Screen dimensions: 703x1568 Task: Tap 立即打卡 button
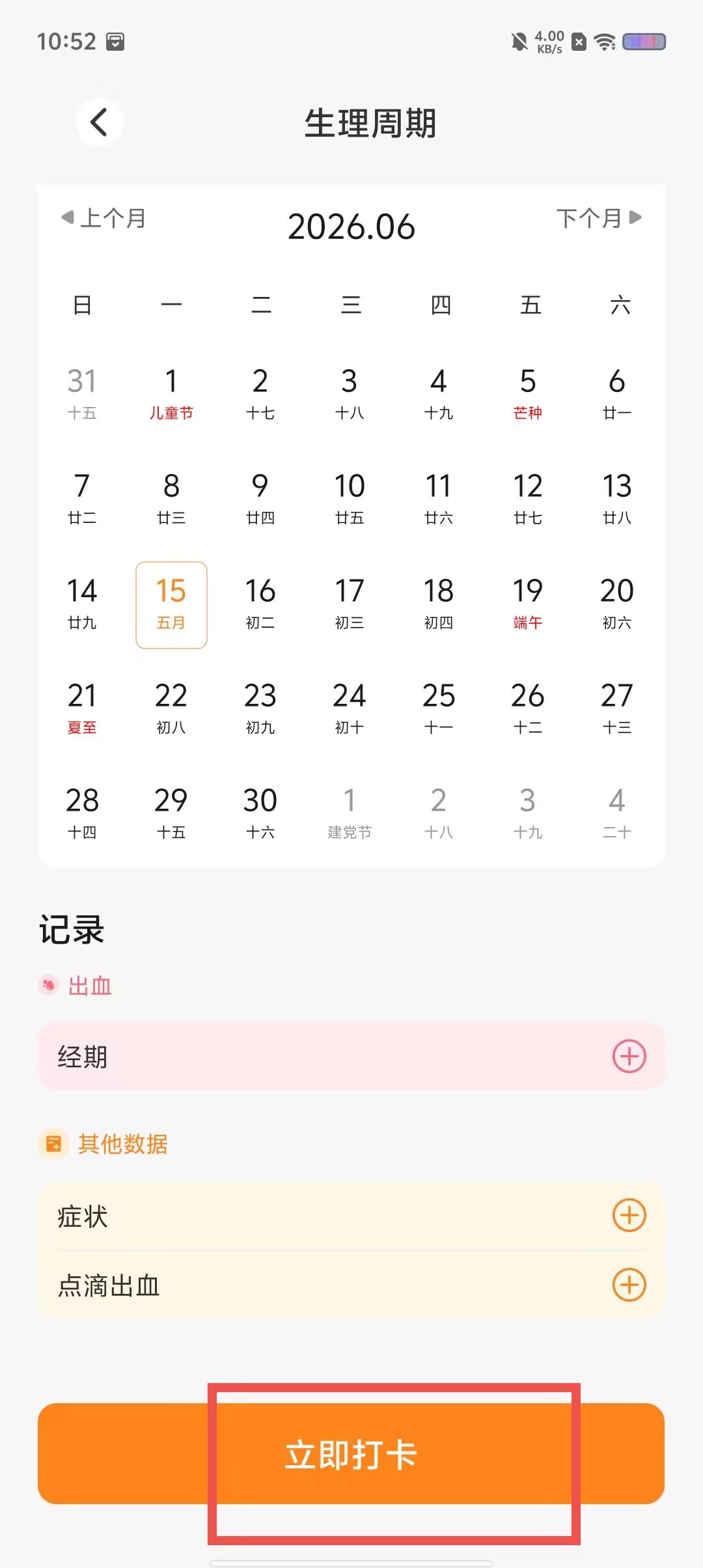tap(351, 1453)
